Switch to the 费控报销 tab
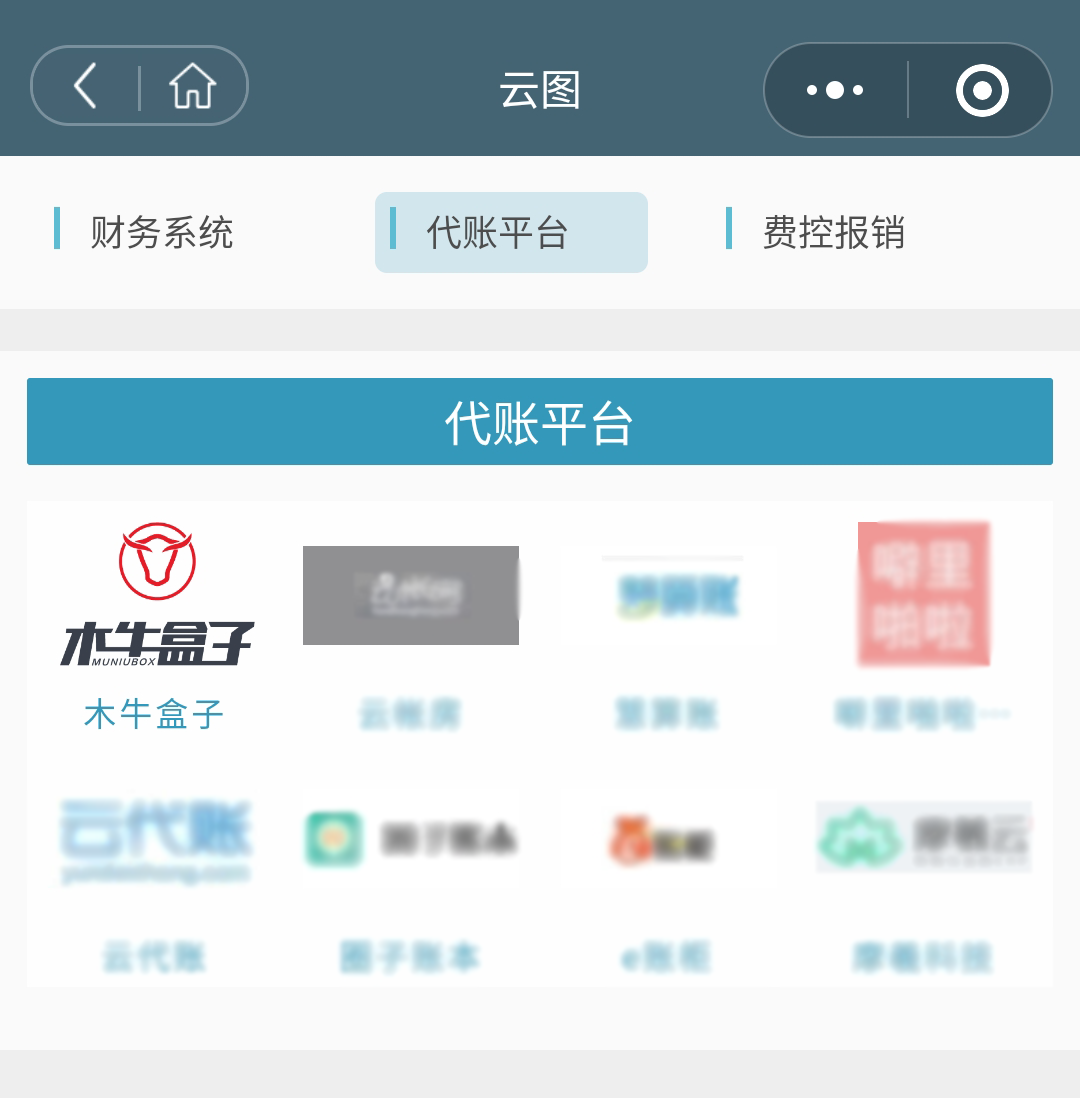 832,232
